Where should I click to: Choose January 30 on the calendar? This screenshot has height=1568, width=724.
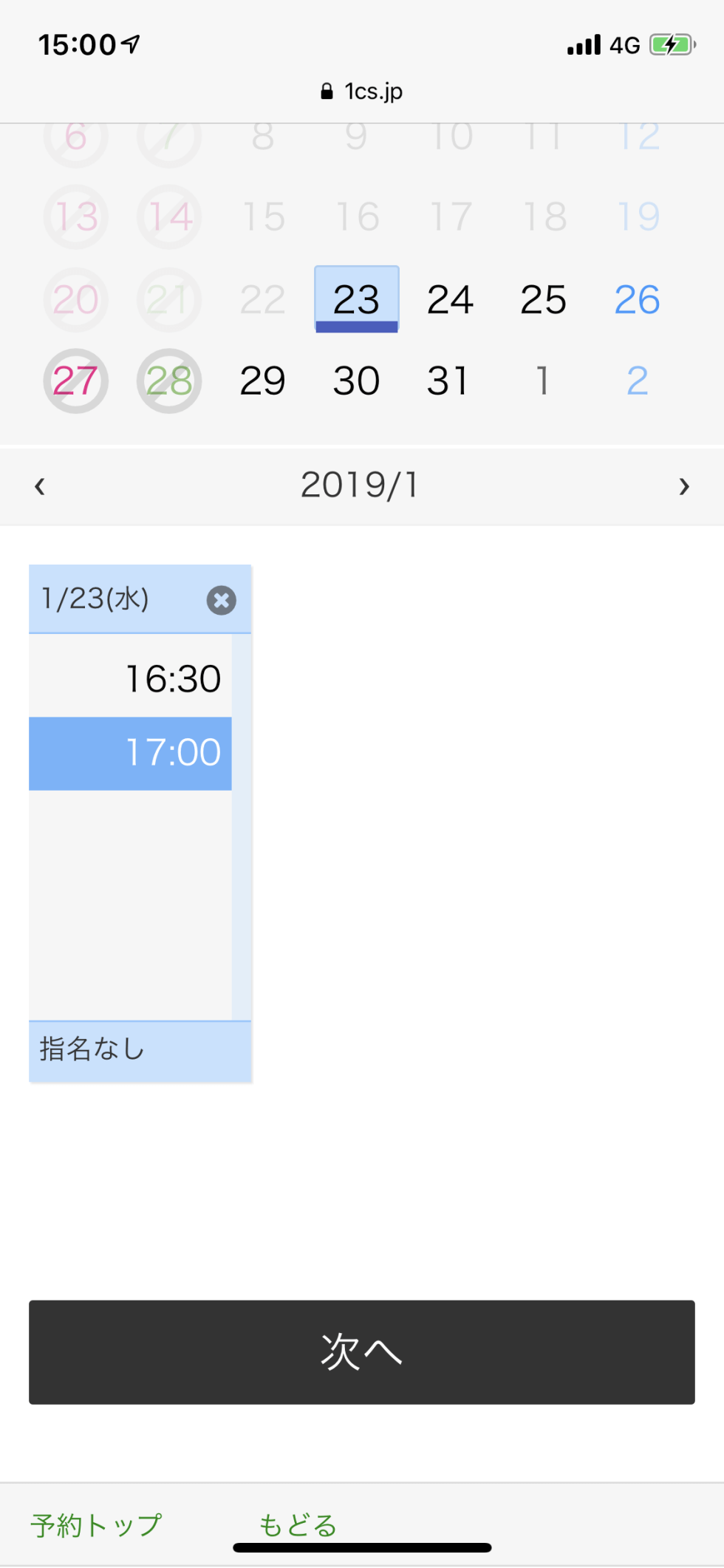(x=356, y=381)
